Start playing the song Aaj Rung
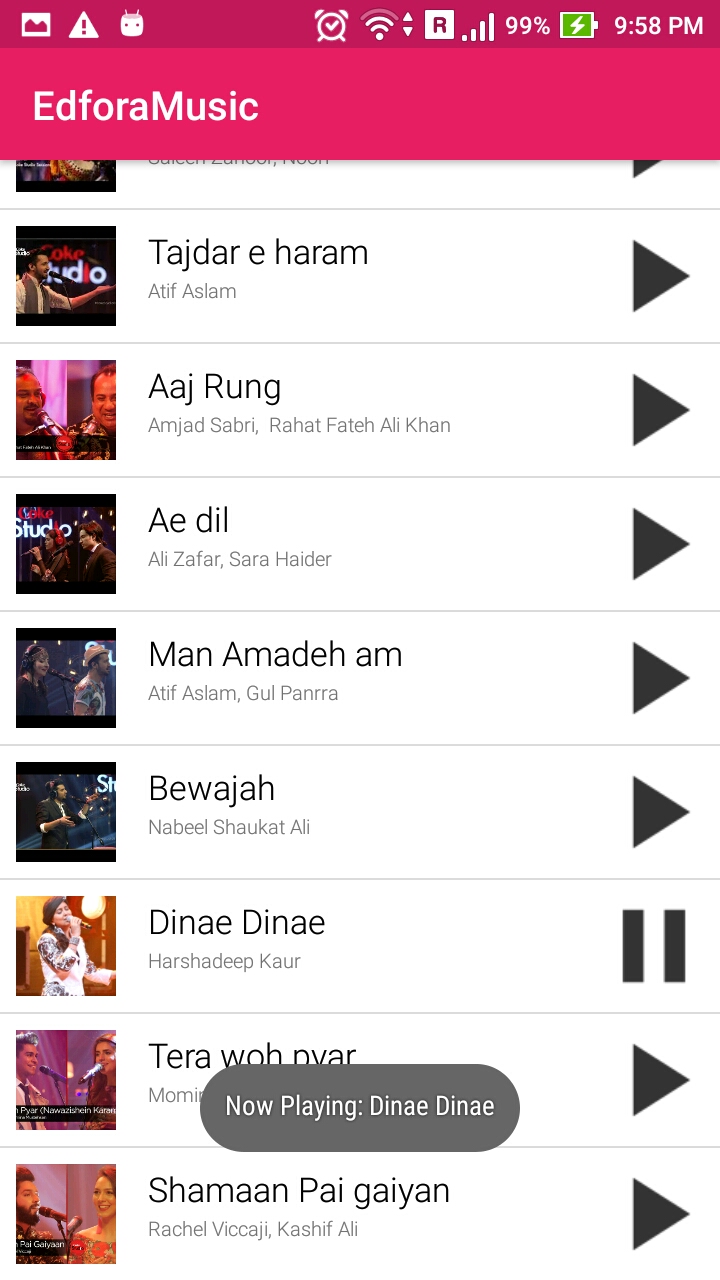Image resolution: width=720 pixels, height=1280 pixels. (x=660, y=410)
